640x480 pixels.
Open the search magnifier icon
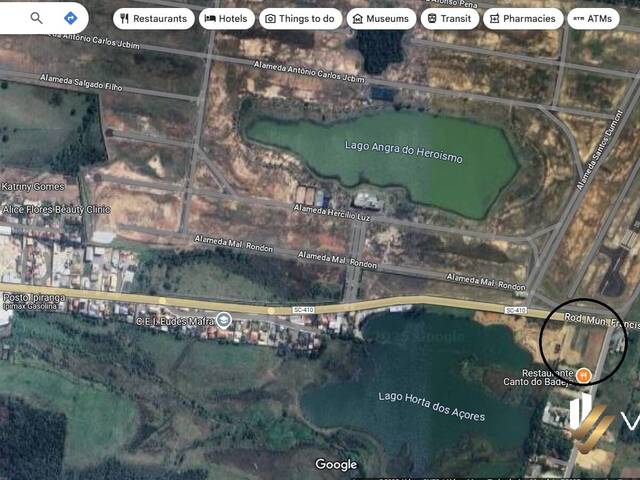tap(37, 18)
